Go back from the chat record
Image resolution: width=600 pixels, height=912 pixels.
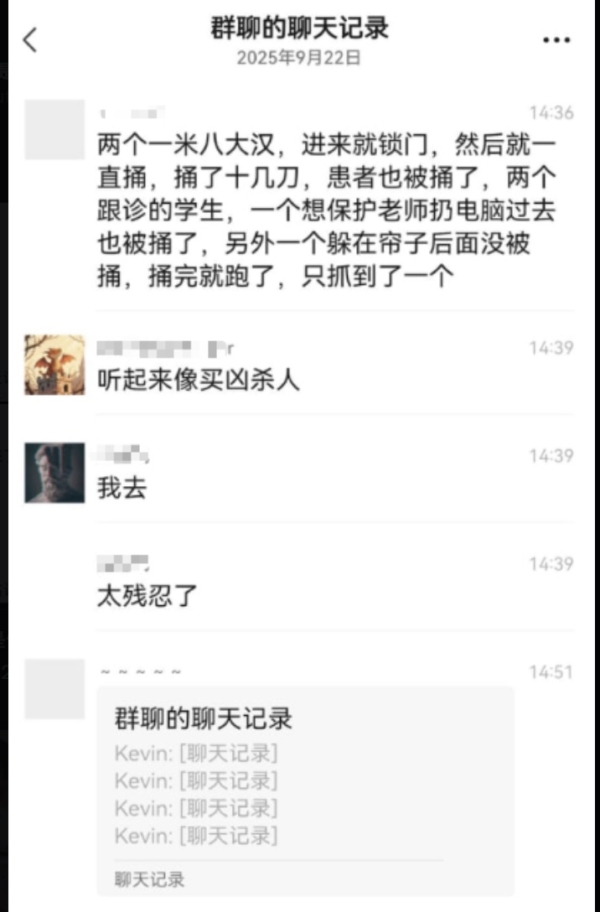(30, 40)
